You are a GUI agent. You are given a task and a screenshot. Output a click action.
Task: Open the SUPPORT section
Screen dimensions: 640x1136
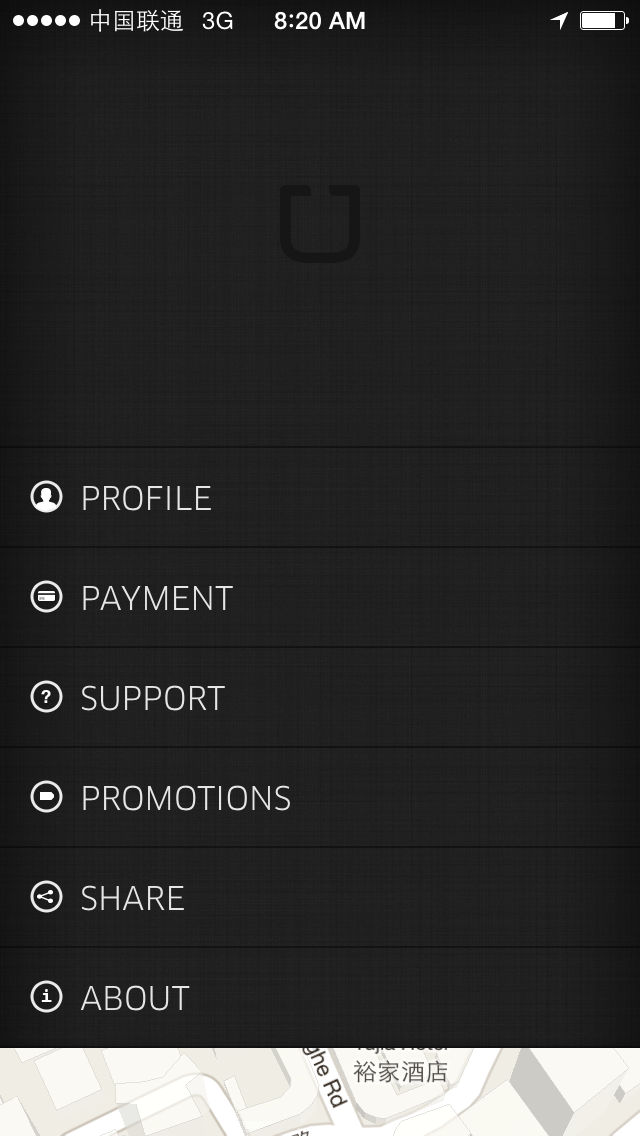click(x=152, y=698)
